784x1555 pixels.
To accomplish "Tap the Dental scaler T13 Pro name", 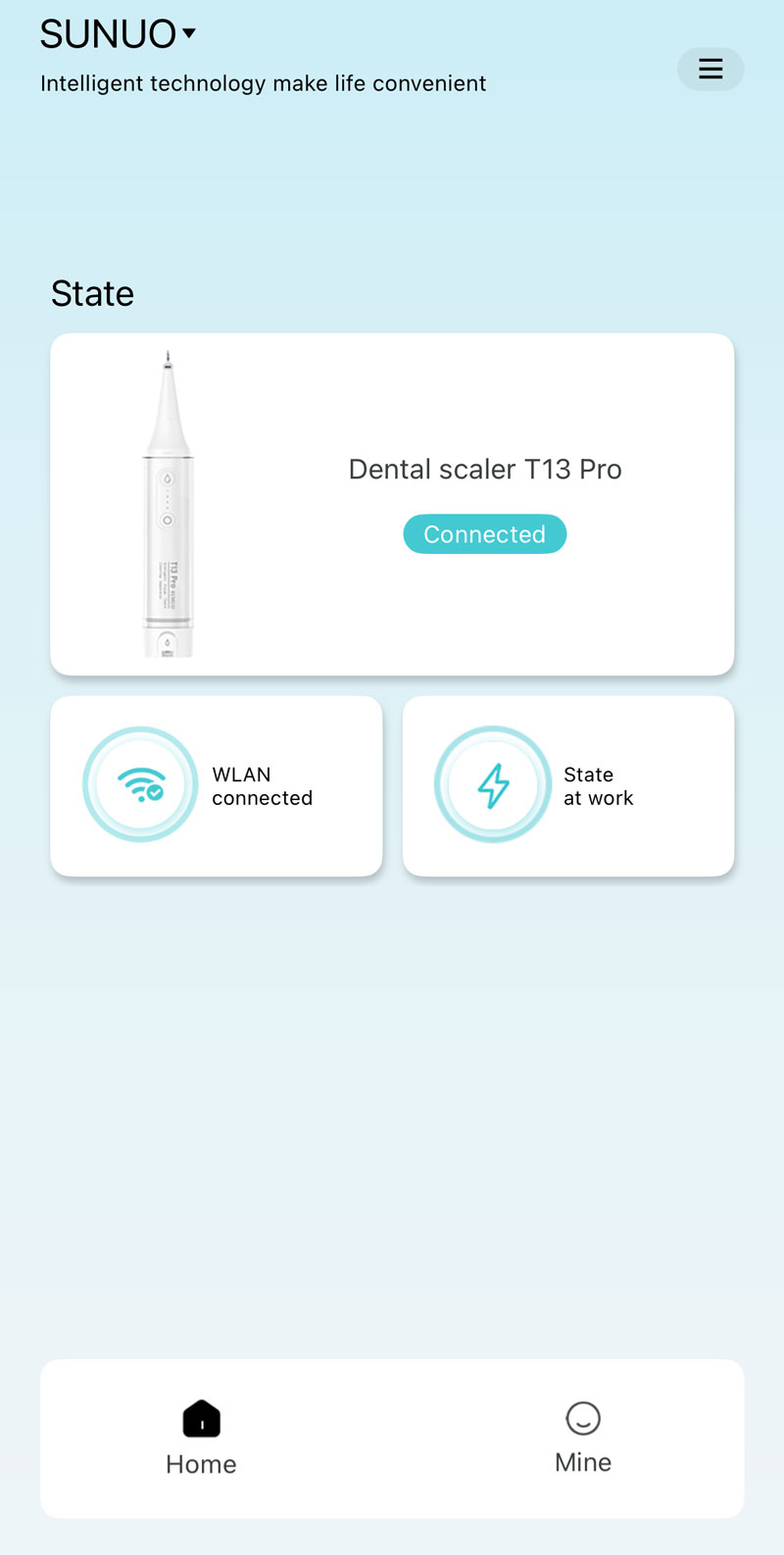I will click(484, 470).
